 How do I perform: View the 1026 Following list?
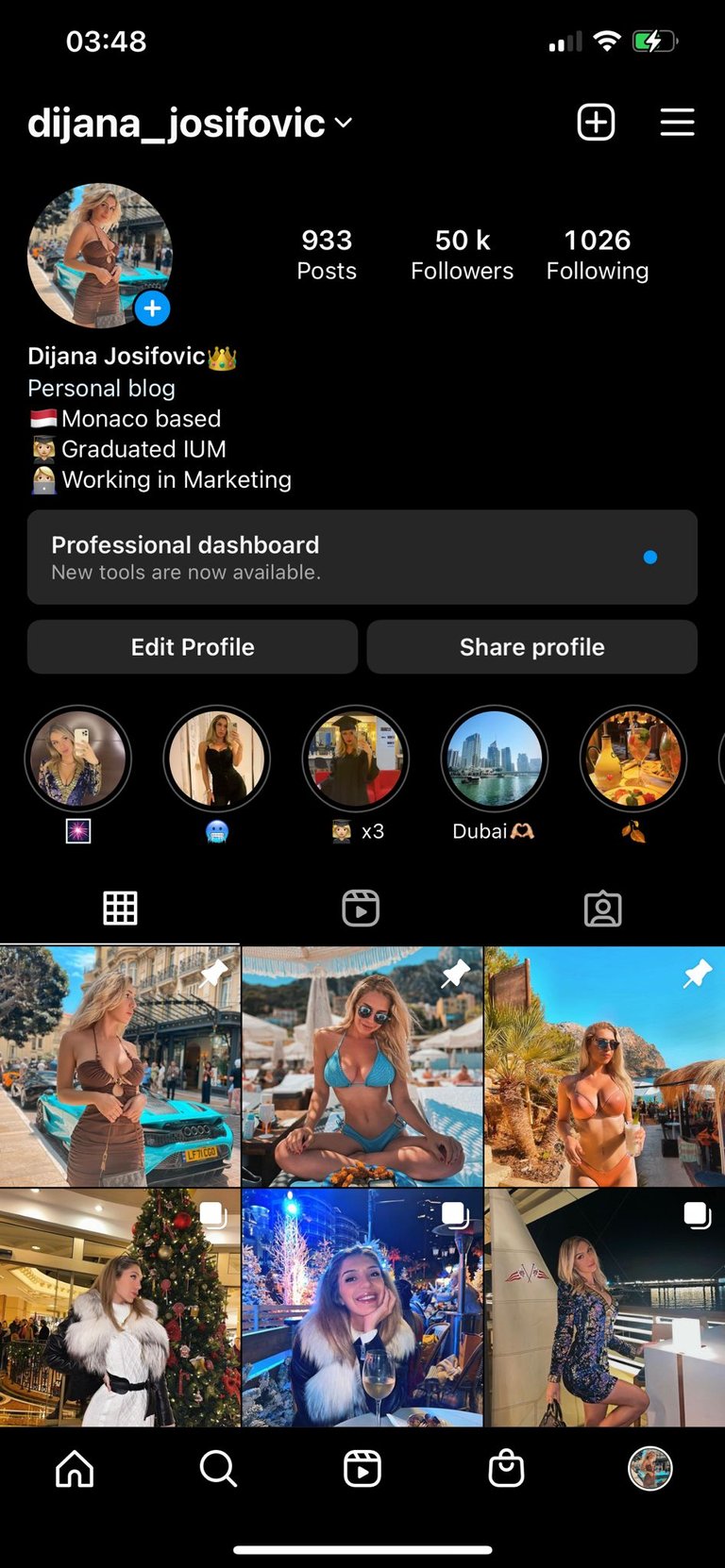click(x=597, y=254)
